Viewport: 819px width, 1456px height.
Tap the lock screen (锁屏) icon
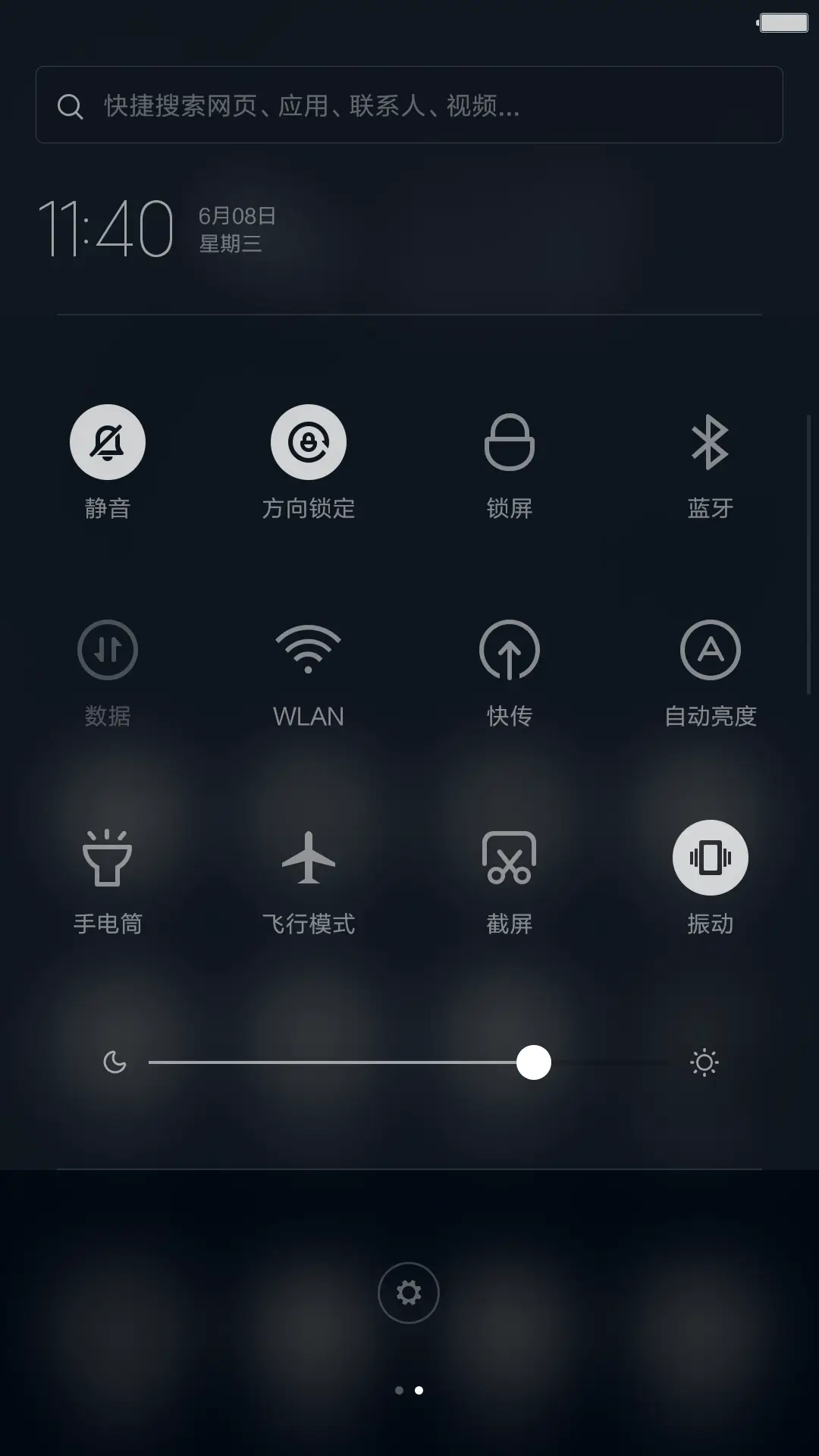[x=510, y=441]
